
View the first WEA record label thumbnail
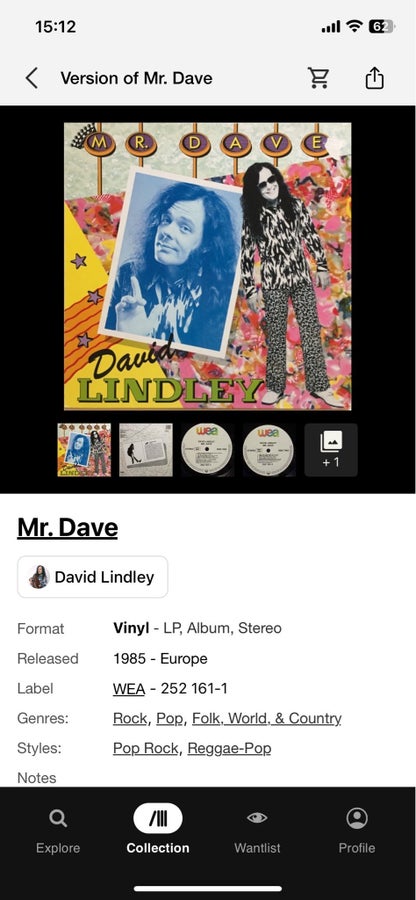208,450
